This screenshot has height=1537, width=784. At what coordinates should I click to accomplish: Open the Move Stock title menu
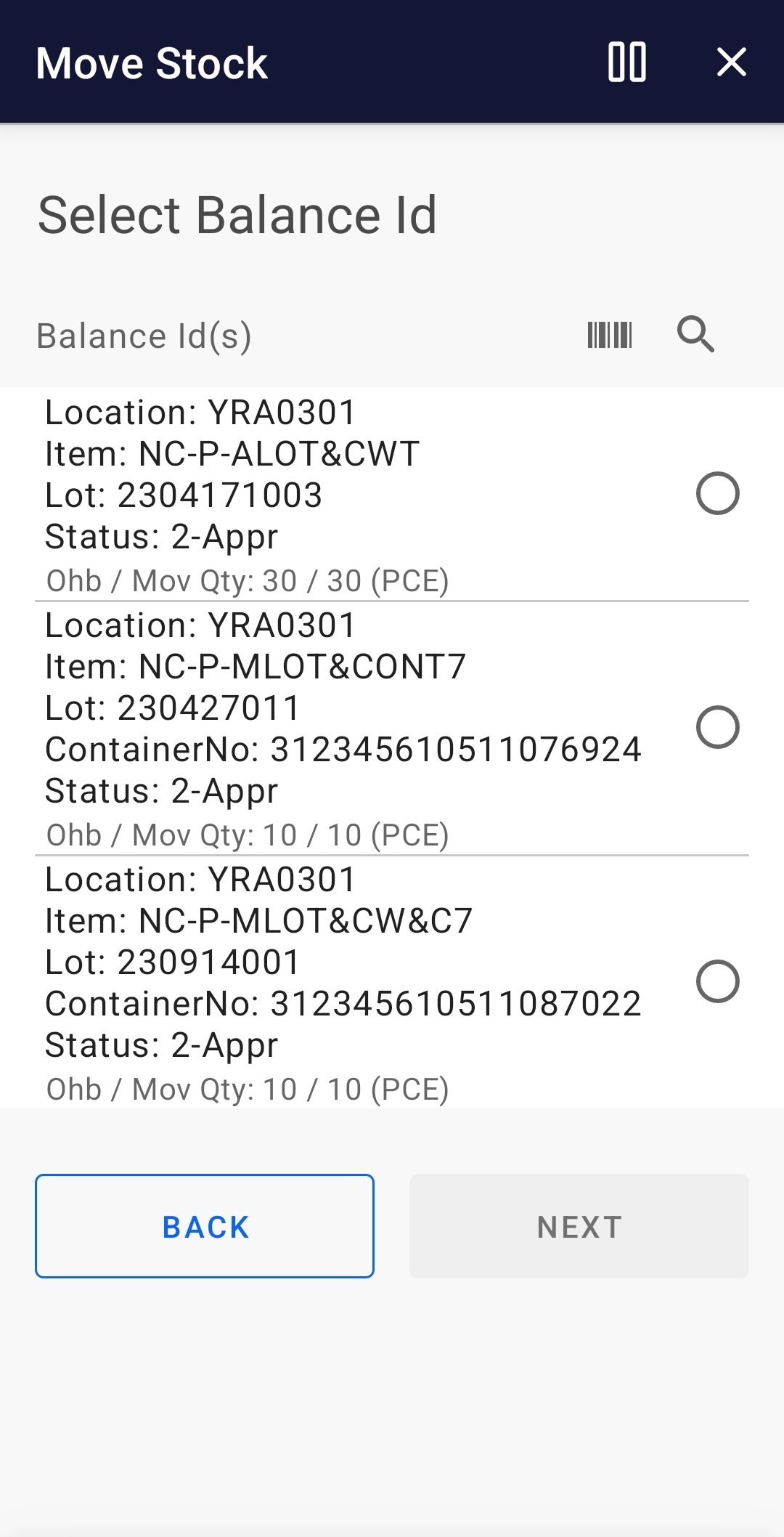pos(151,62)
